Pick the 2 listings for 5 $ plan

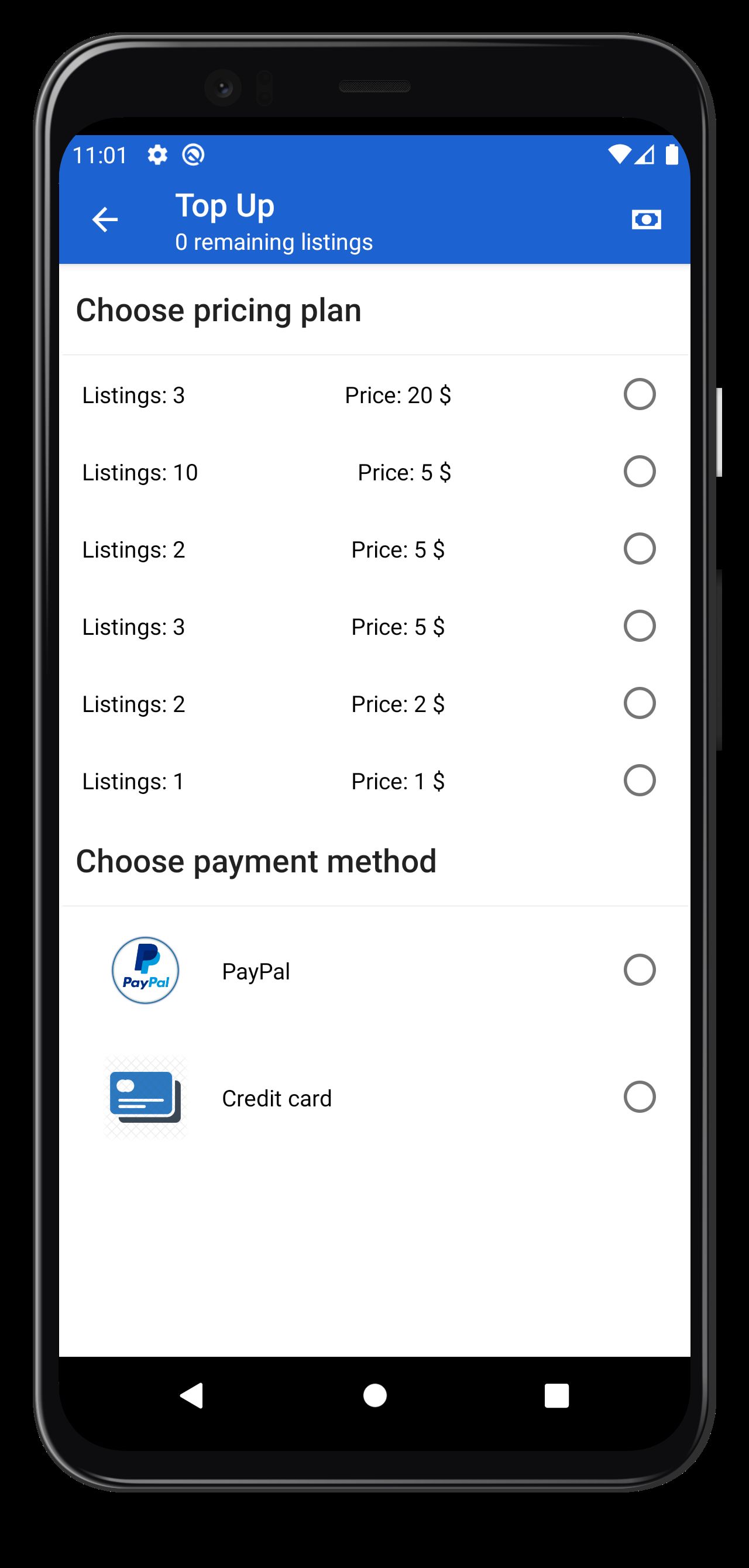[x=640, y=549]
